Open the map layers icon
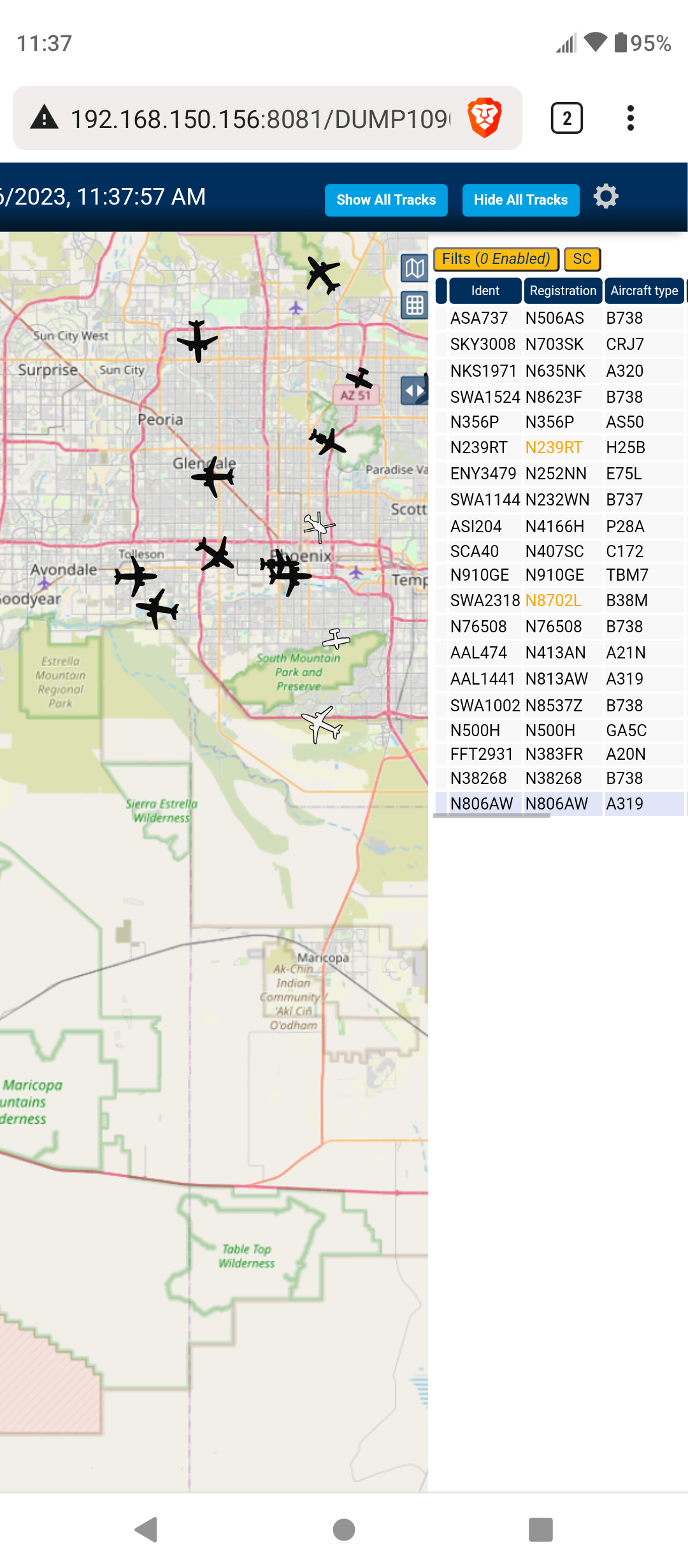Screen dimensions: 688x1568 414,268
